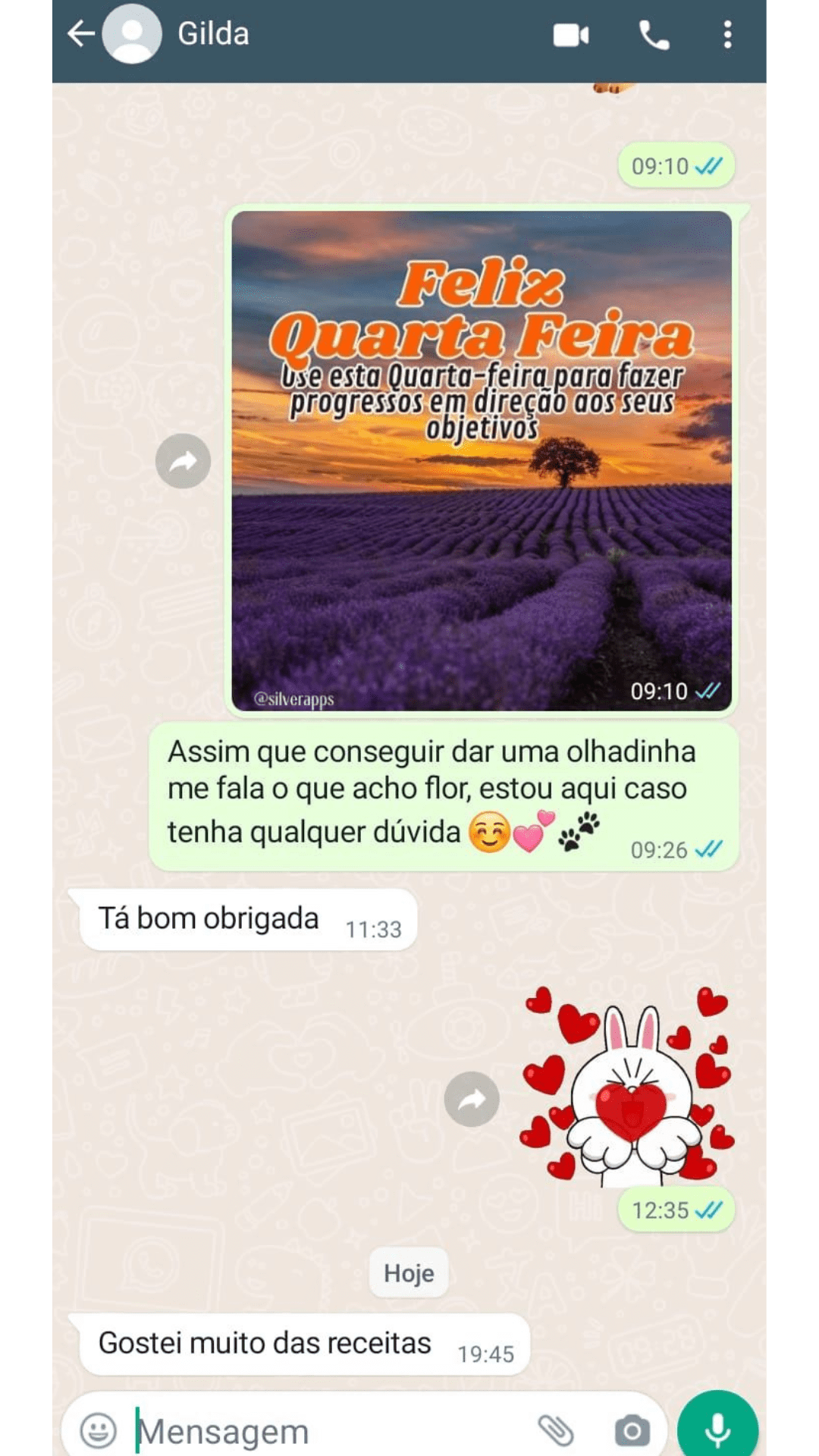Screen dimensions: 819x1456
Task: Start a voice call with Gilda
Action: tap(654, 35)
